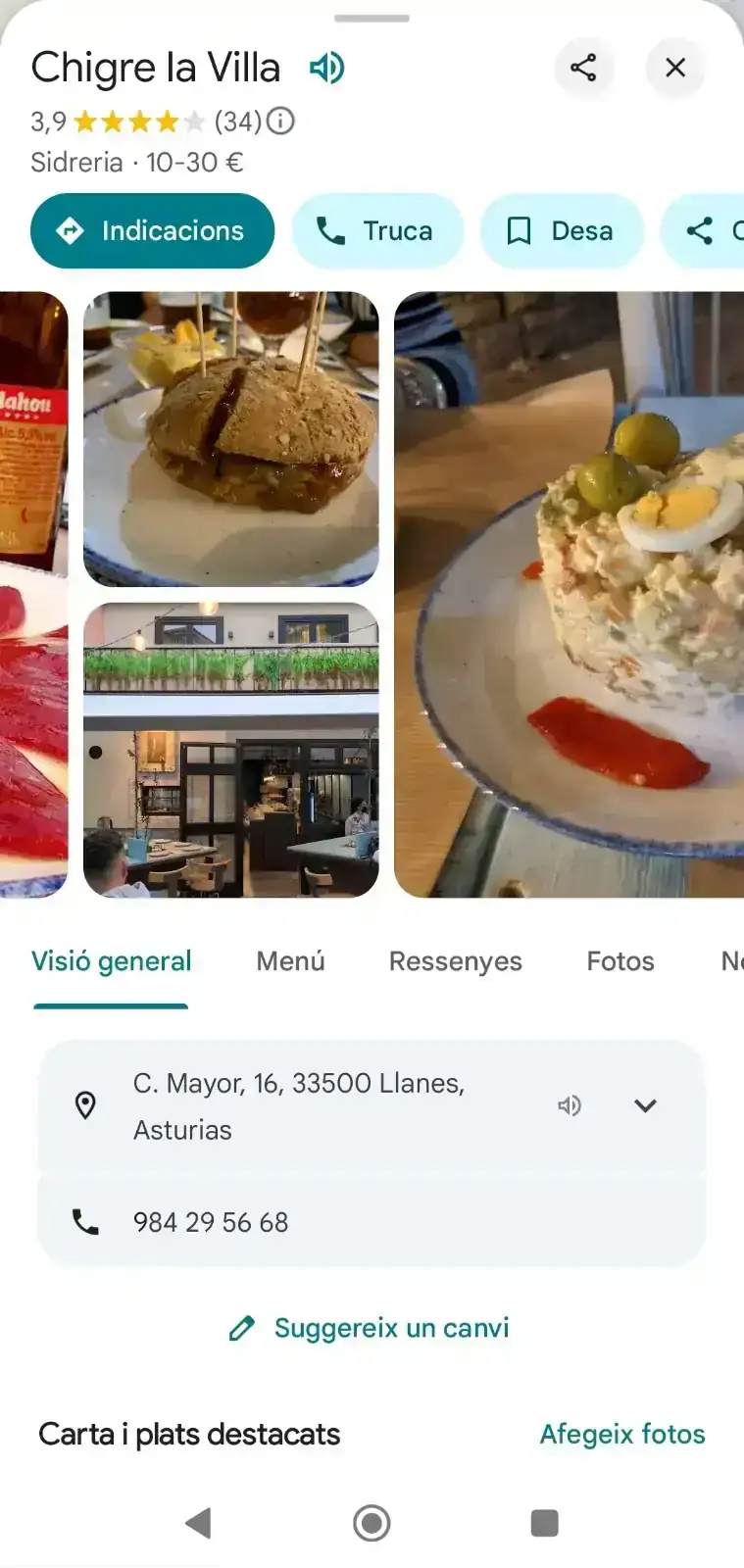The image size is (744, 1568).
Task: Tap phone number 984 29 56 68
Action: coord(211,1222)
